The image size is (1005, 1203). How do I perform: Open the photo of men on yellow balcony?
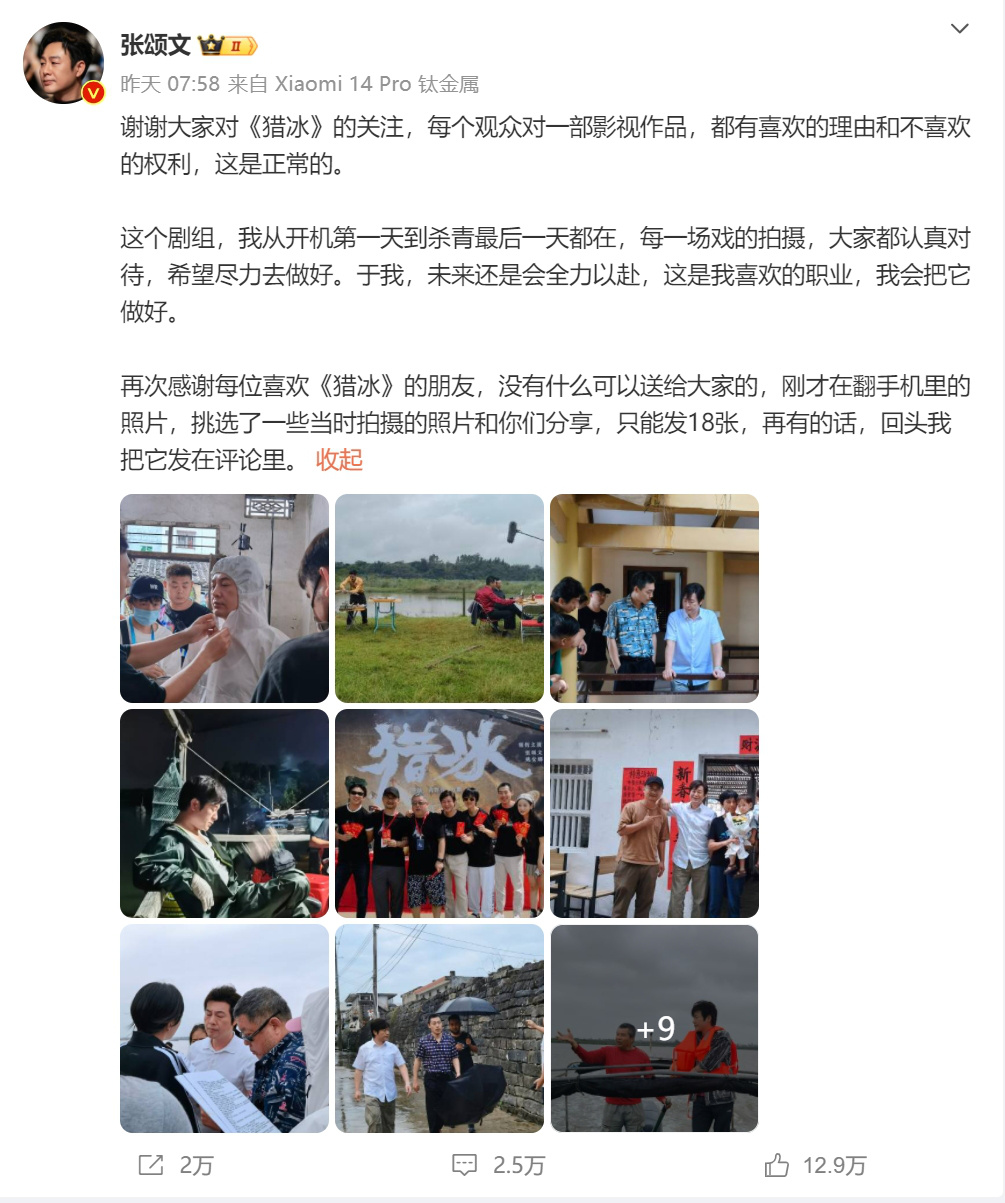coord(654,598)
